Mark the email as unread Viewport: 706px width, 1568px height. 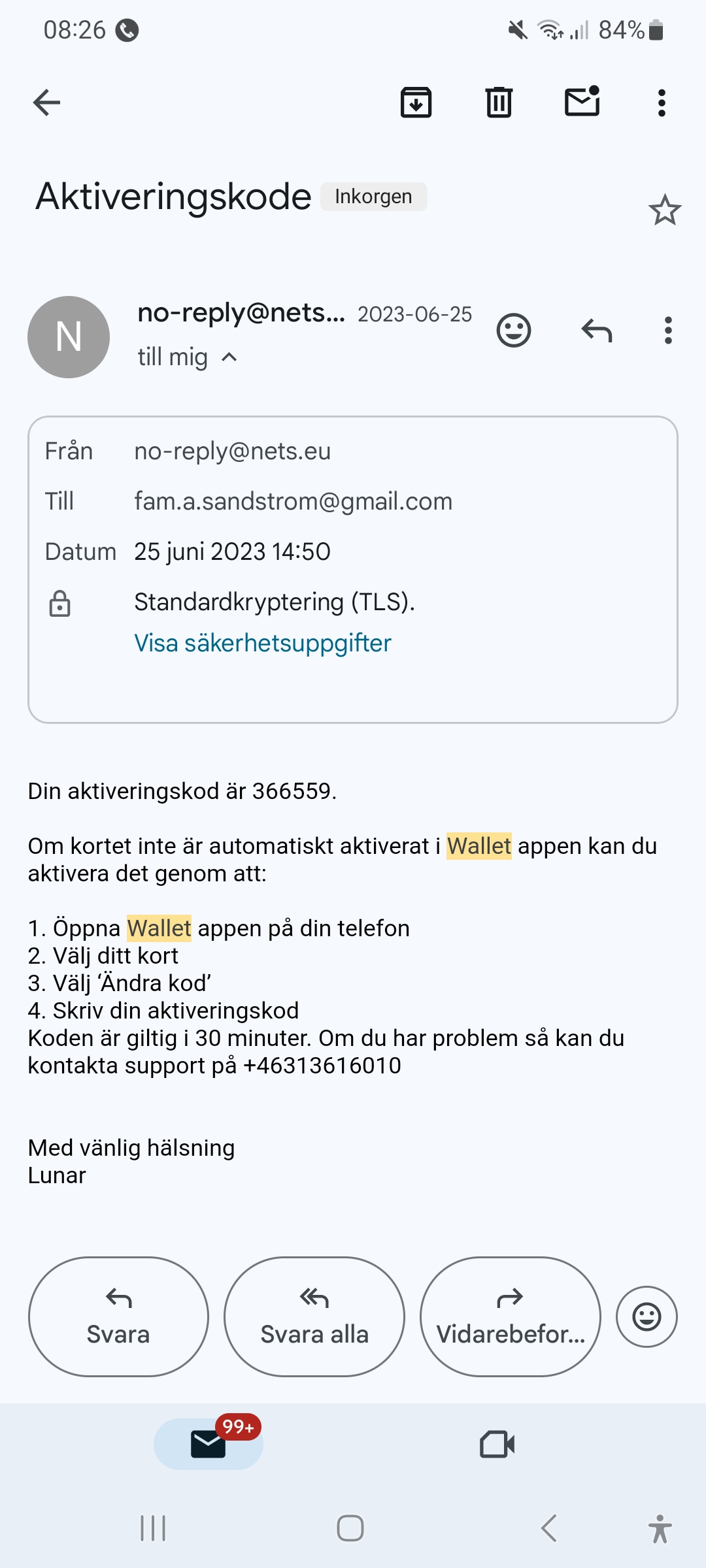tap(582, 103)
